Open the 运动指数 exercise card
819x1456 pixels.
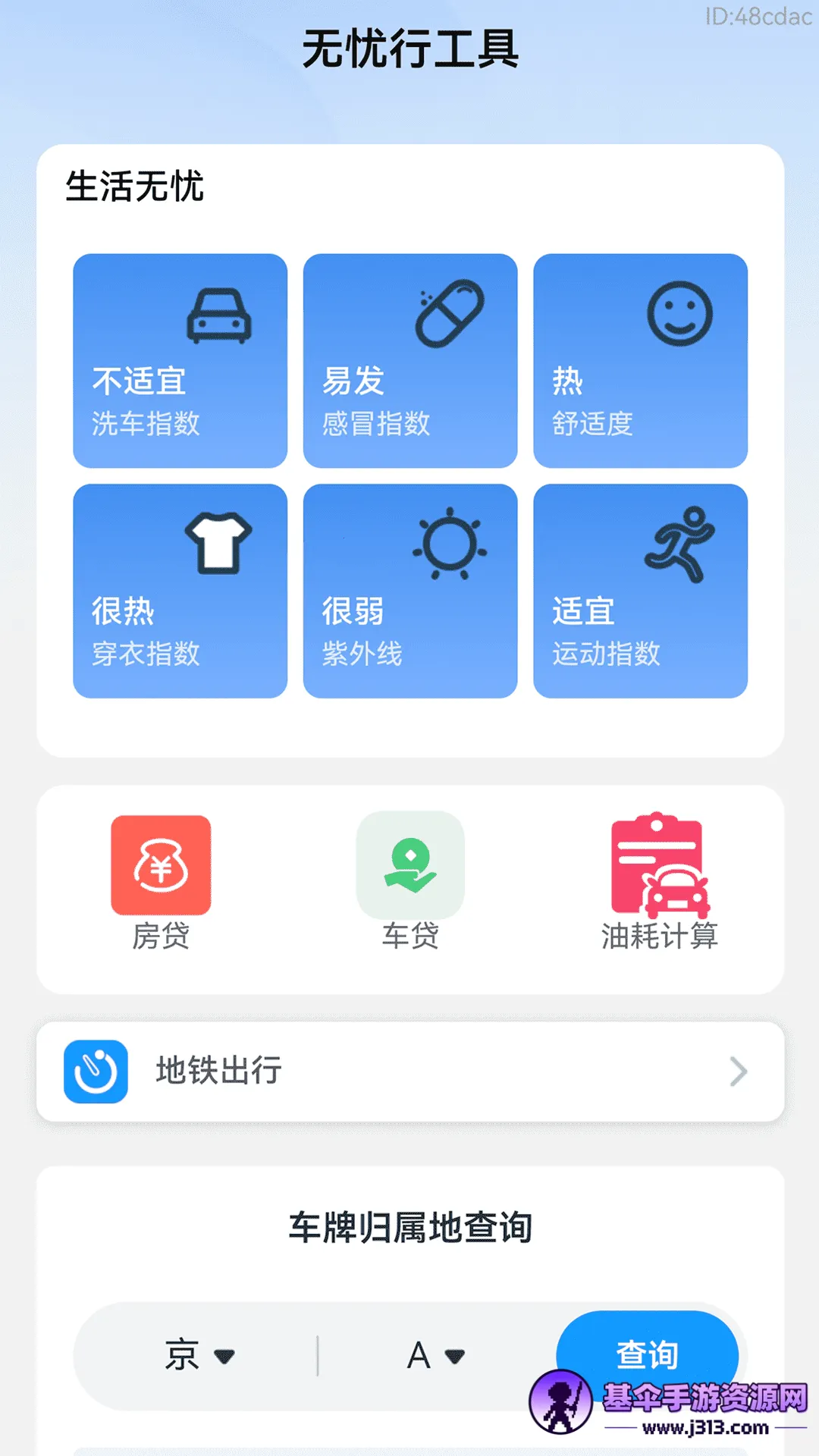(x=641, y=591)
